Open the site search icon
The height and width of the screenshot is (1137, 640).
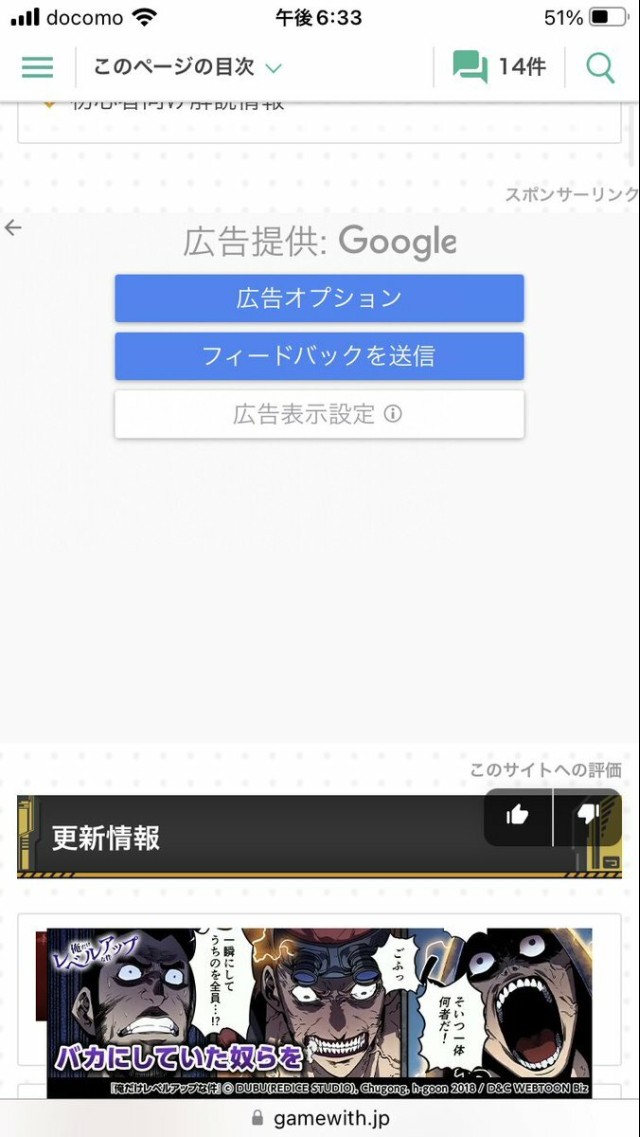[x=600, y=67]
